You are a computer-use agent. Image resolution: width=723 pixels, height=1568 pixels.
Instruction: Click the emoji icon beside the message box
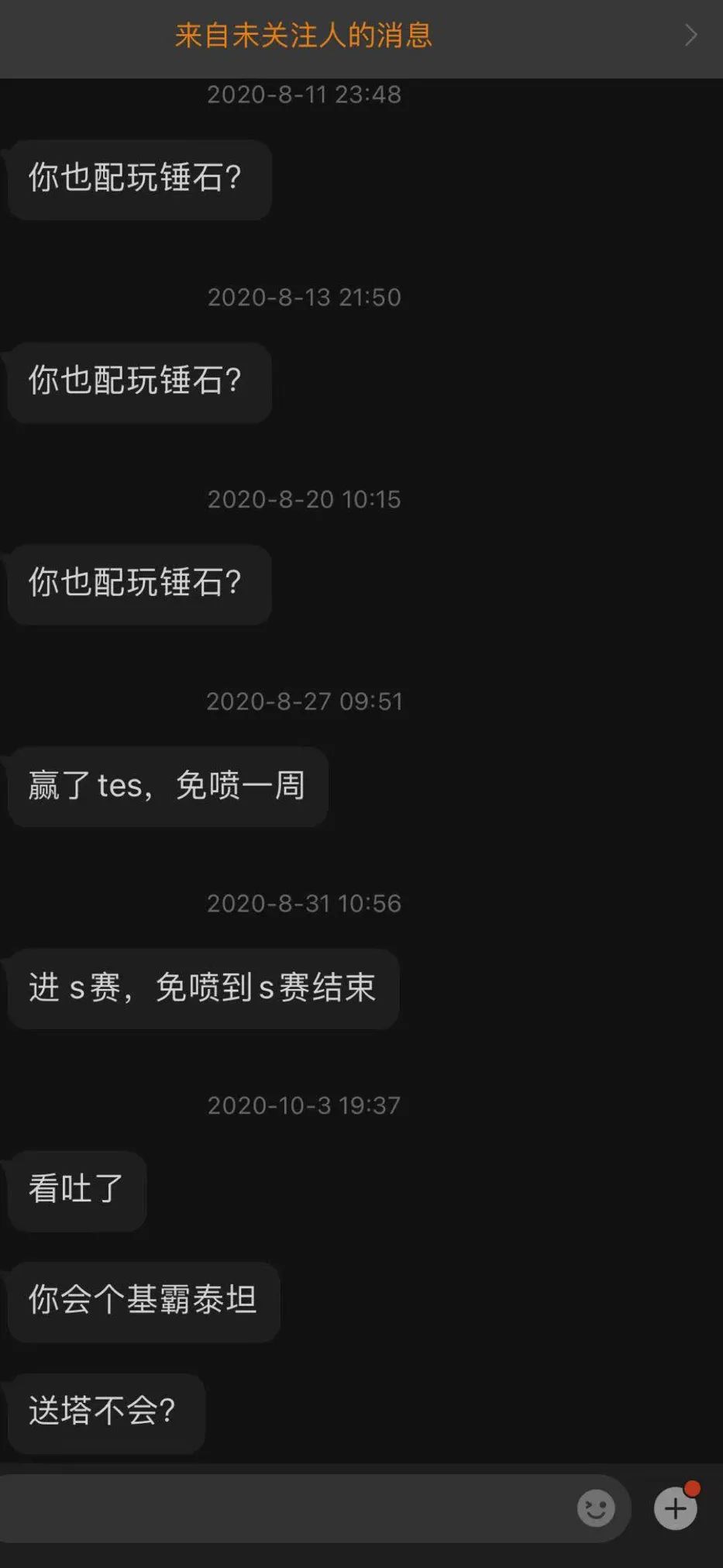tap(594, 1509)
